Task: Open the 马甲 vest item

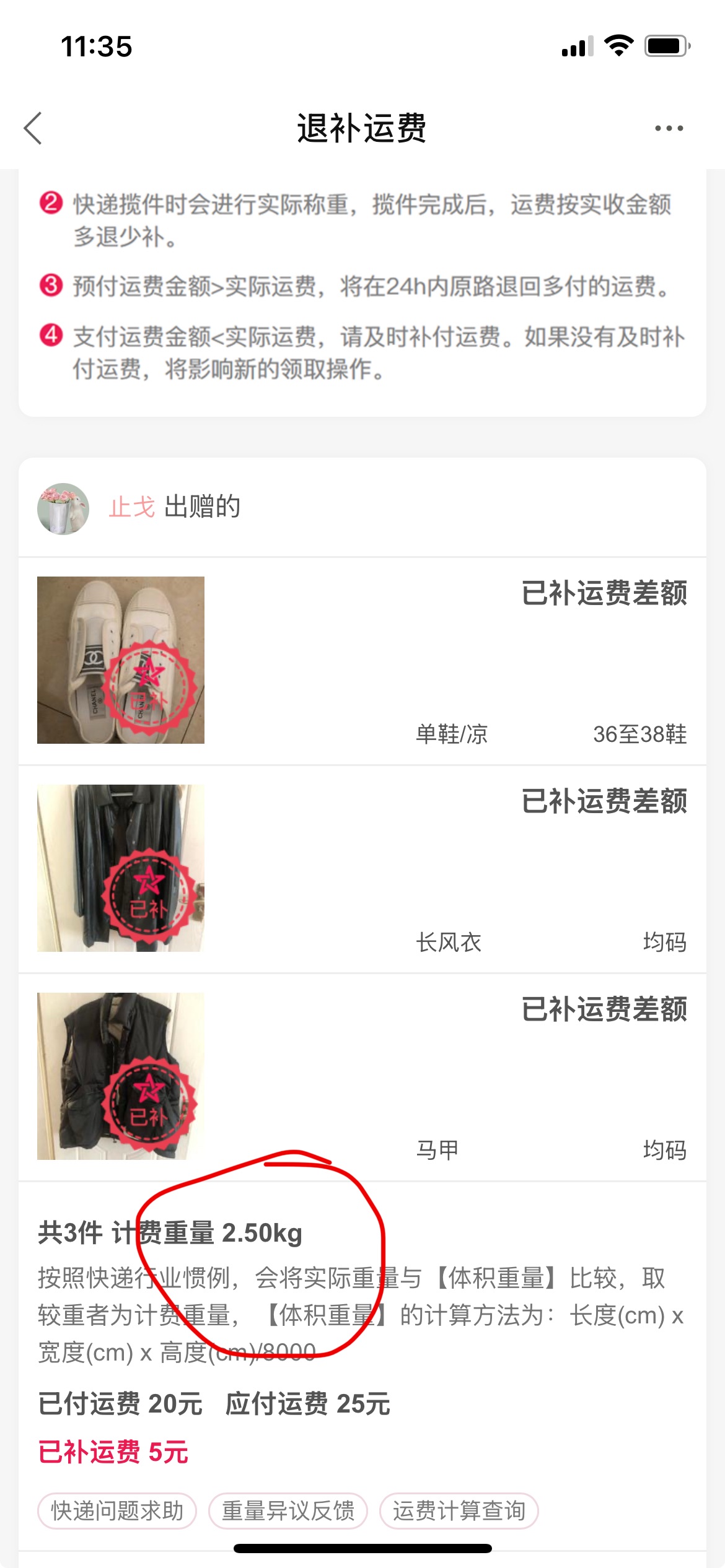Action: [362, 1077]
